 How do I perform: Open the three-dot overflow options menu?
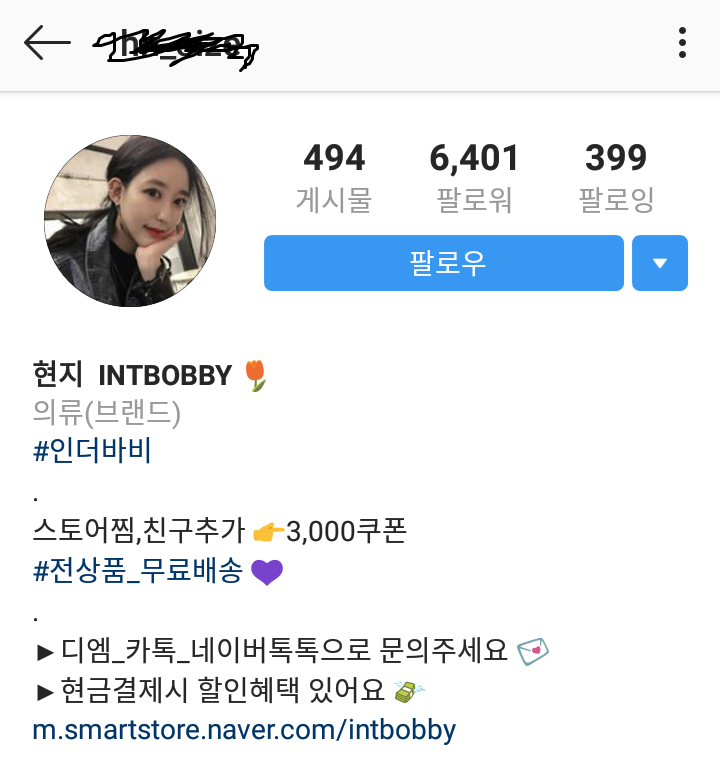[684, 43]
